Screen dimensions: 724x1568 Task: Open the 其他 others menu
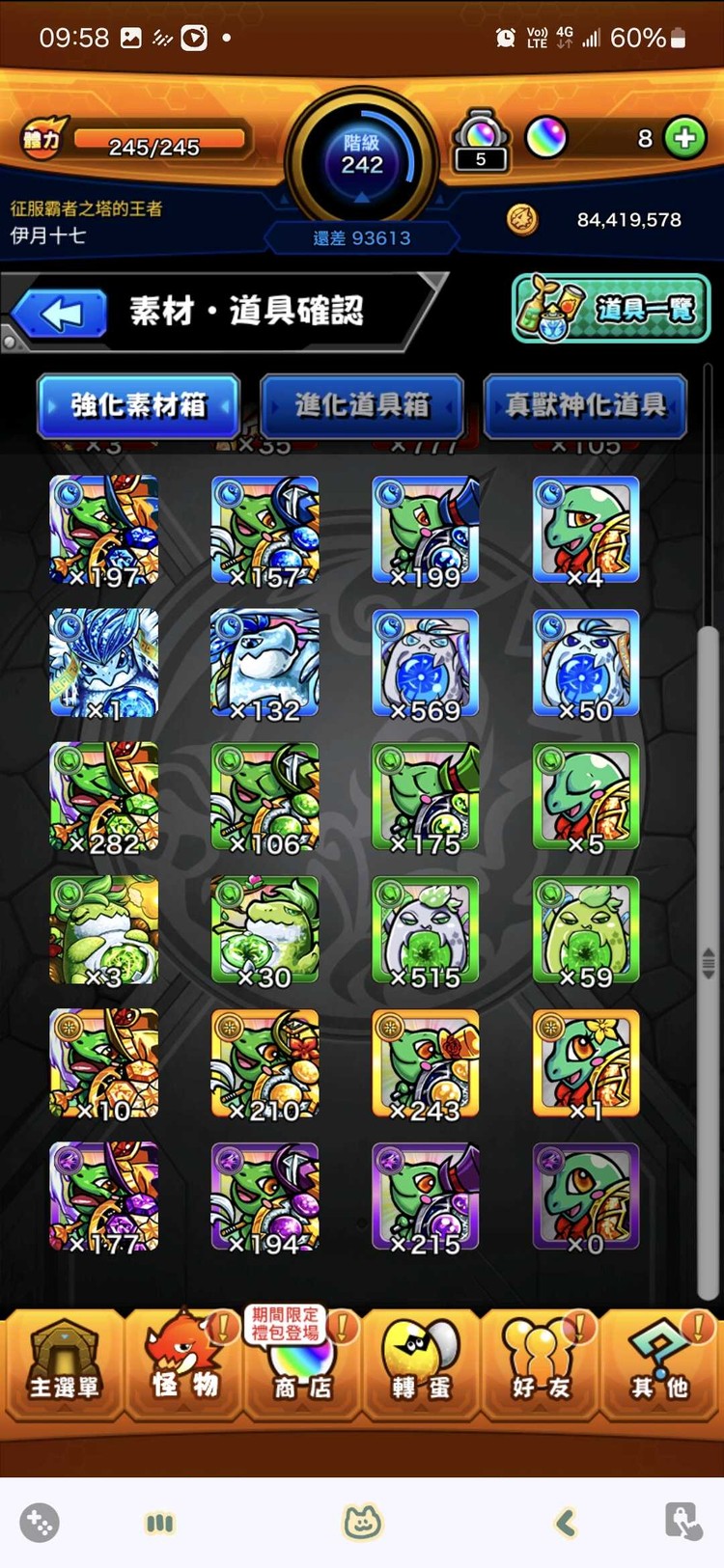659,1364
